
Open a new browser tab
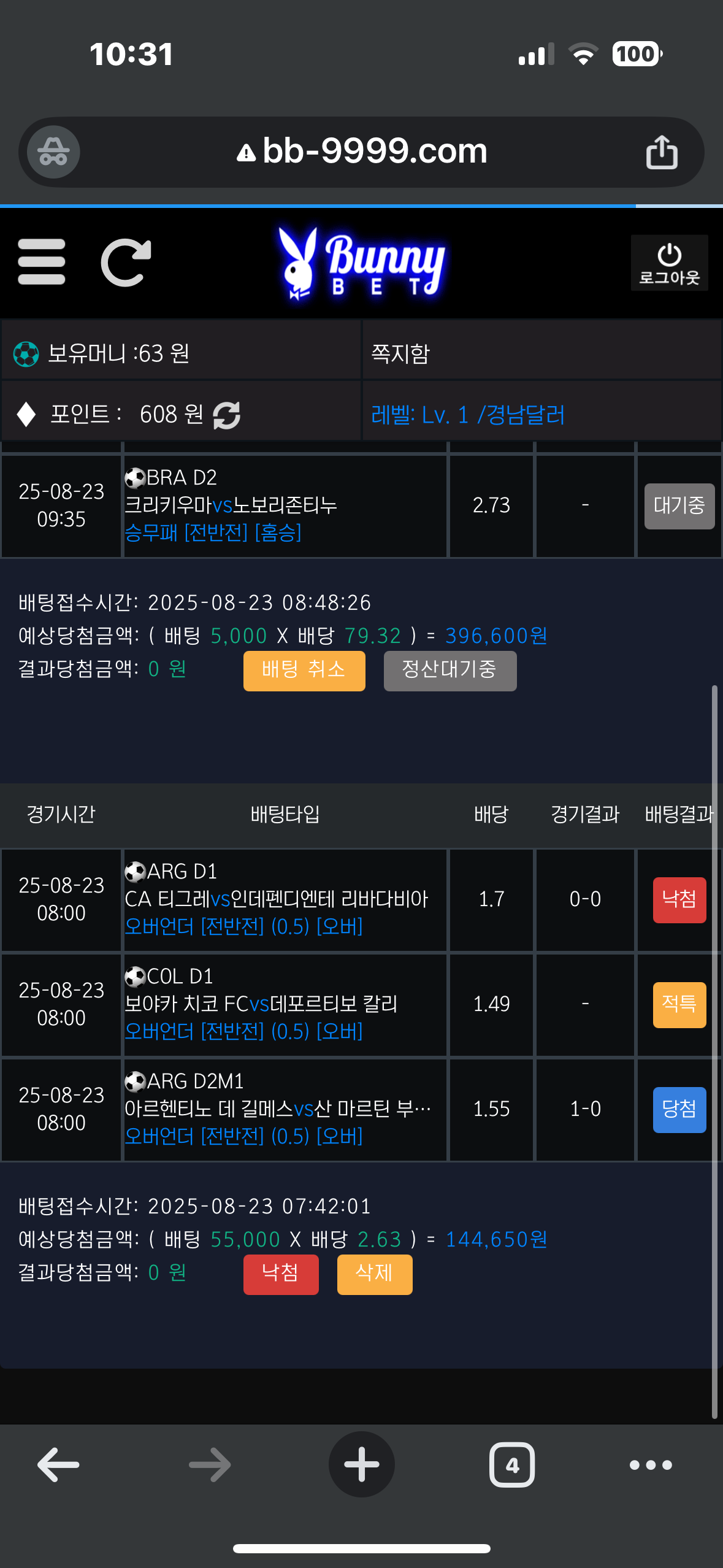point(361,1464)
